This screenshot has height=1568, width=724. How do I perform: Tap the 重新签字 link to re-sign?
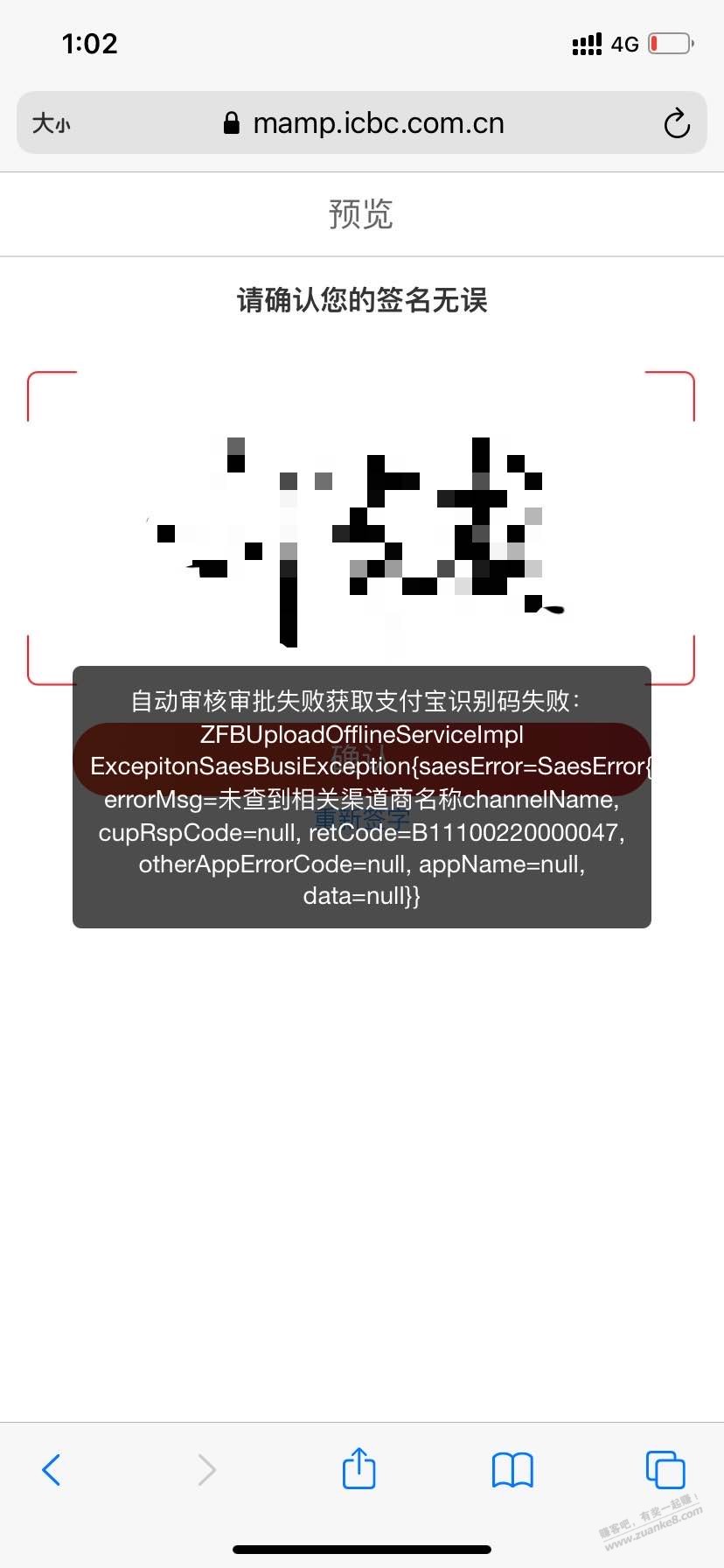(x=361, y=819)
